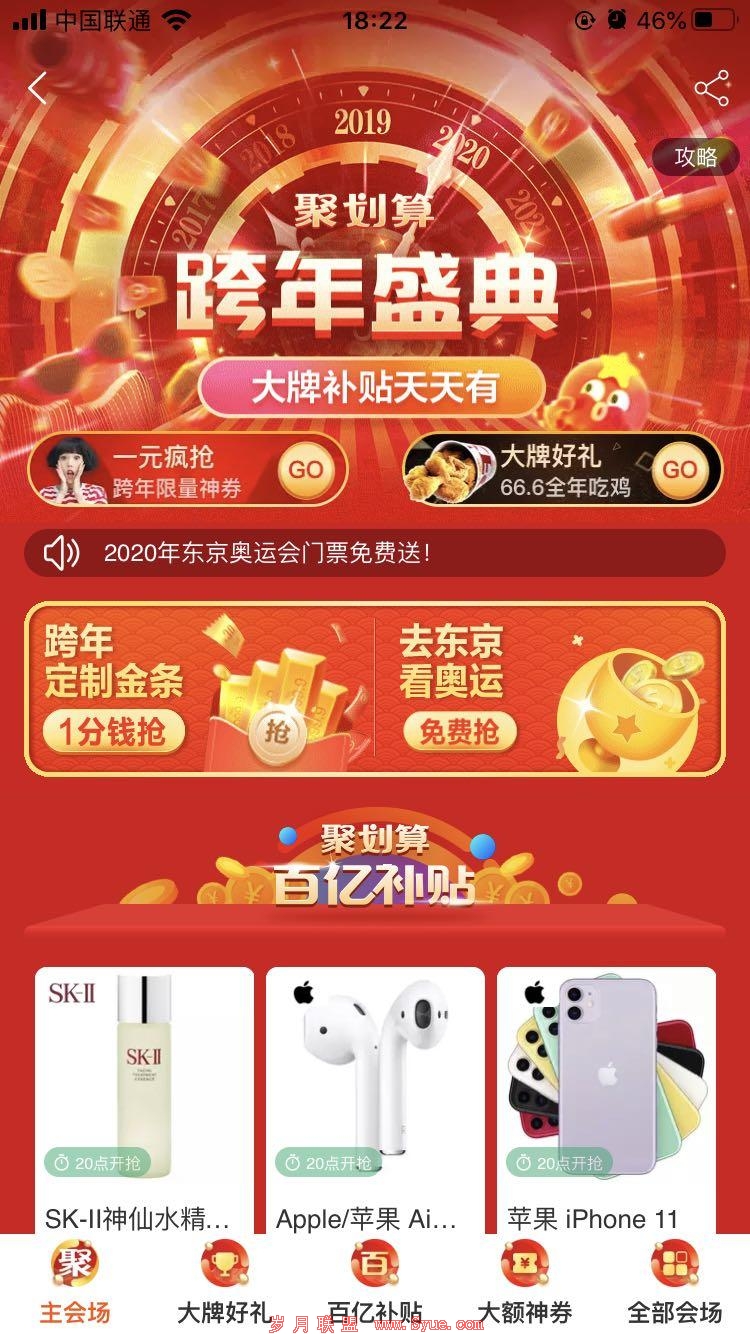Open the 攻略 guide button

[x=696, y=157]
